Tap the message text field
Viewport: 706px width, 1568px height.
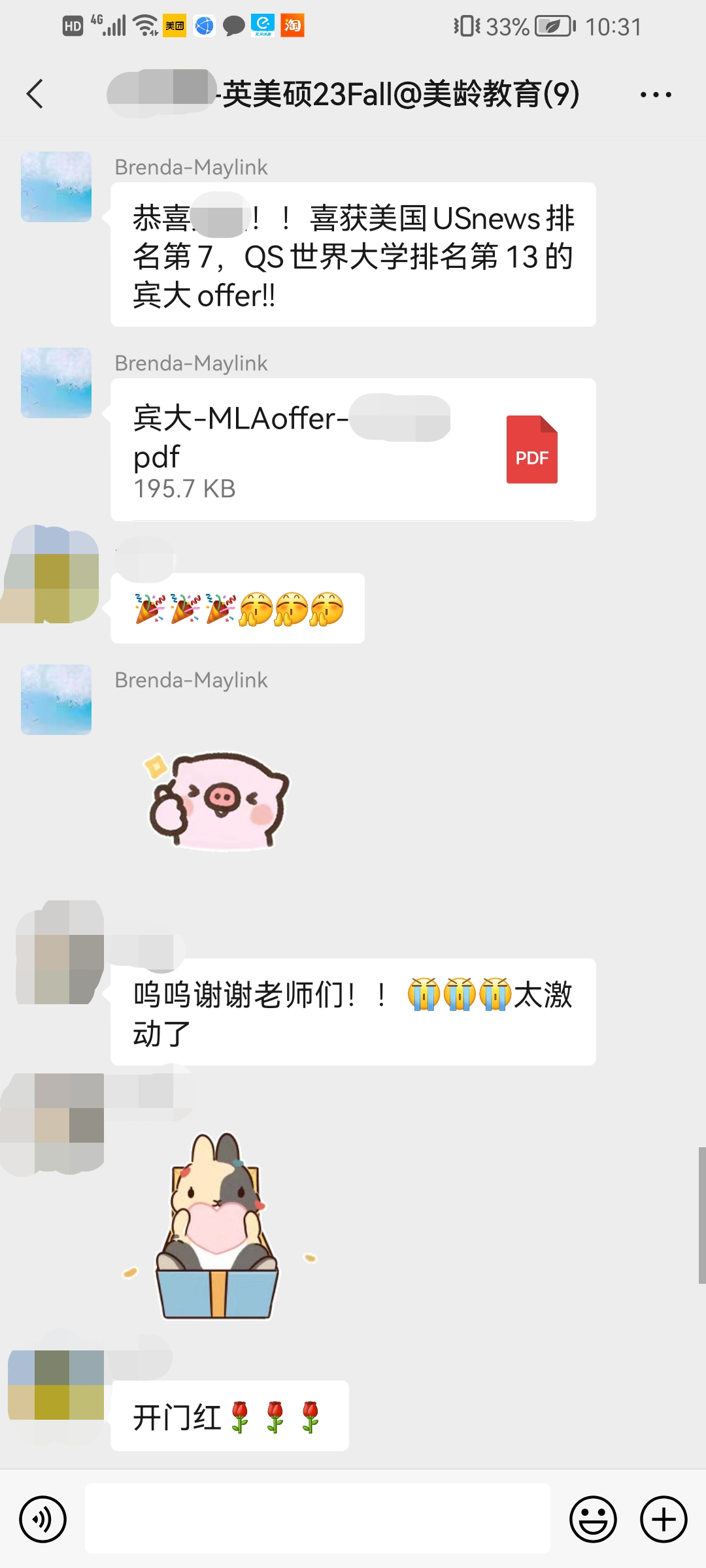[317, 1518]
